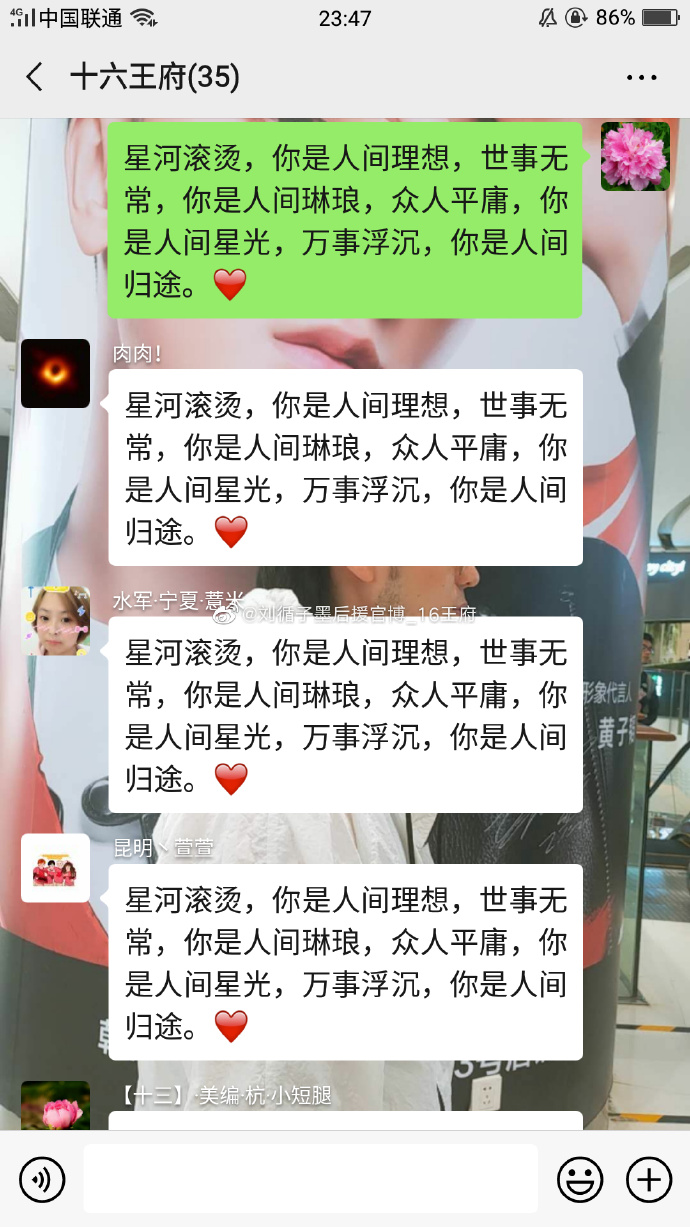Open 昆明丶萱萱 avatar profile
Screen dimensions: 690x1227
click(55, 868)
